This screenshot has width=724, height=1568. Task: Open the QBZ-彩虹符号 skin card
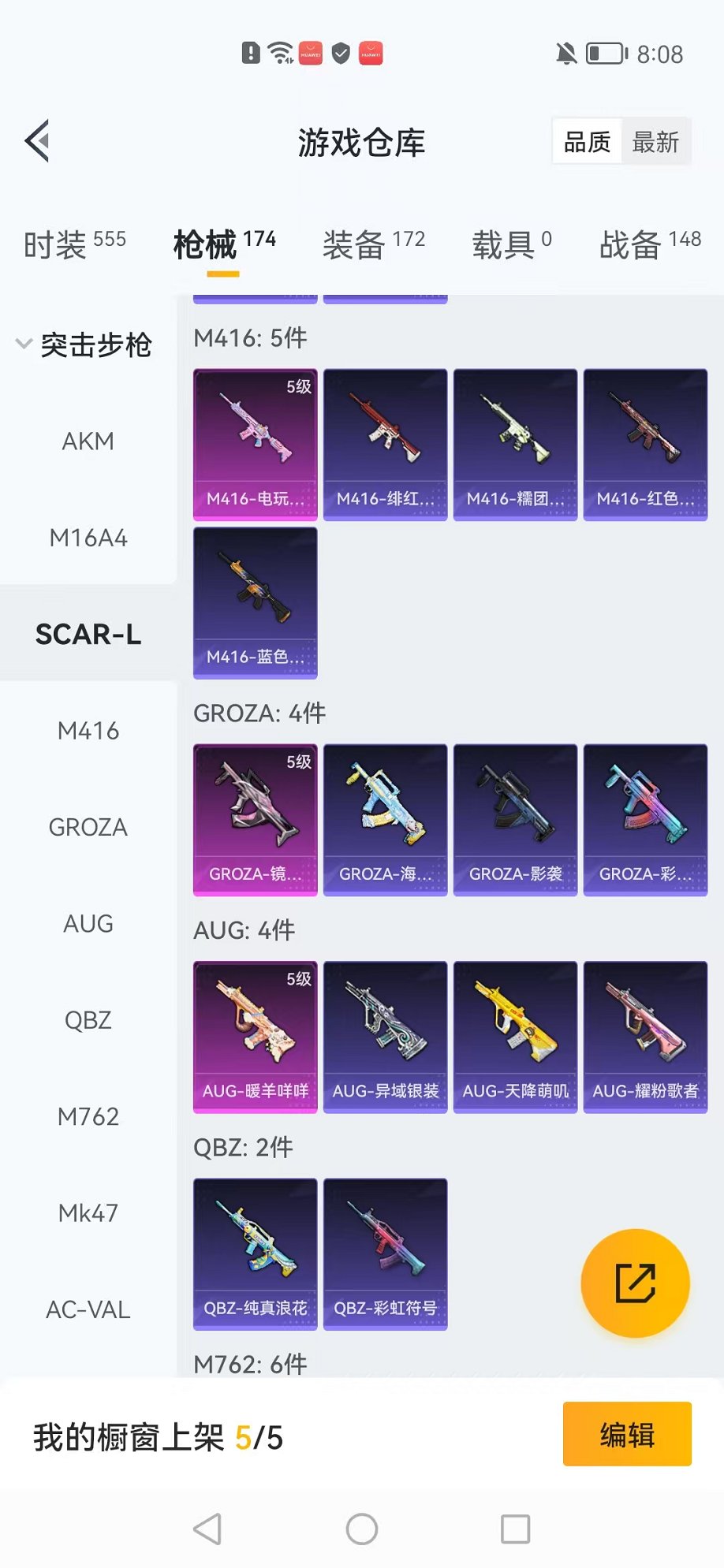coord(385,1253)
